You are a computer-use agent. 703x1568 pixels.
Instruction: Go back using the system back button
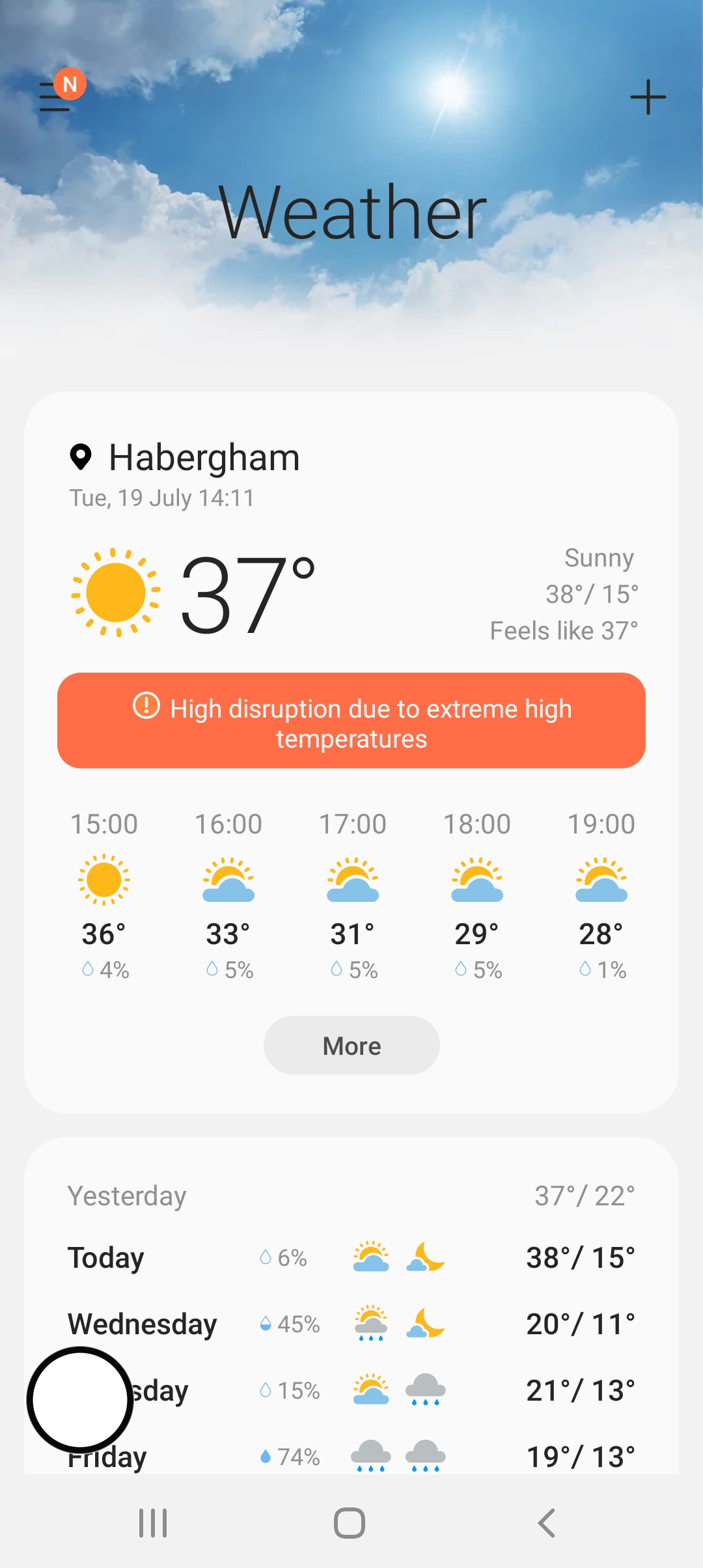547,1523
